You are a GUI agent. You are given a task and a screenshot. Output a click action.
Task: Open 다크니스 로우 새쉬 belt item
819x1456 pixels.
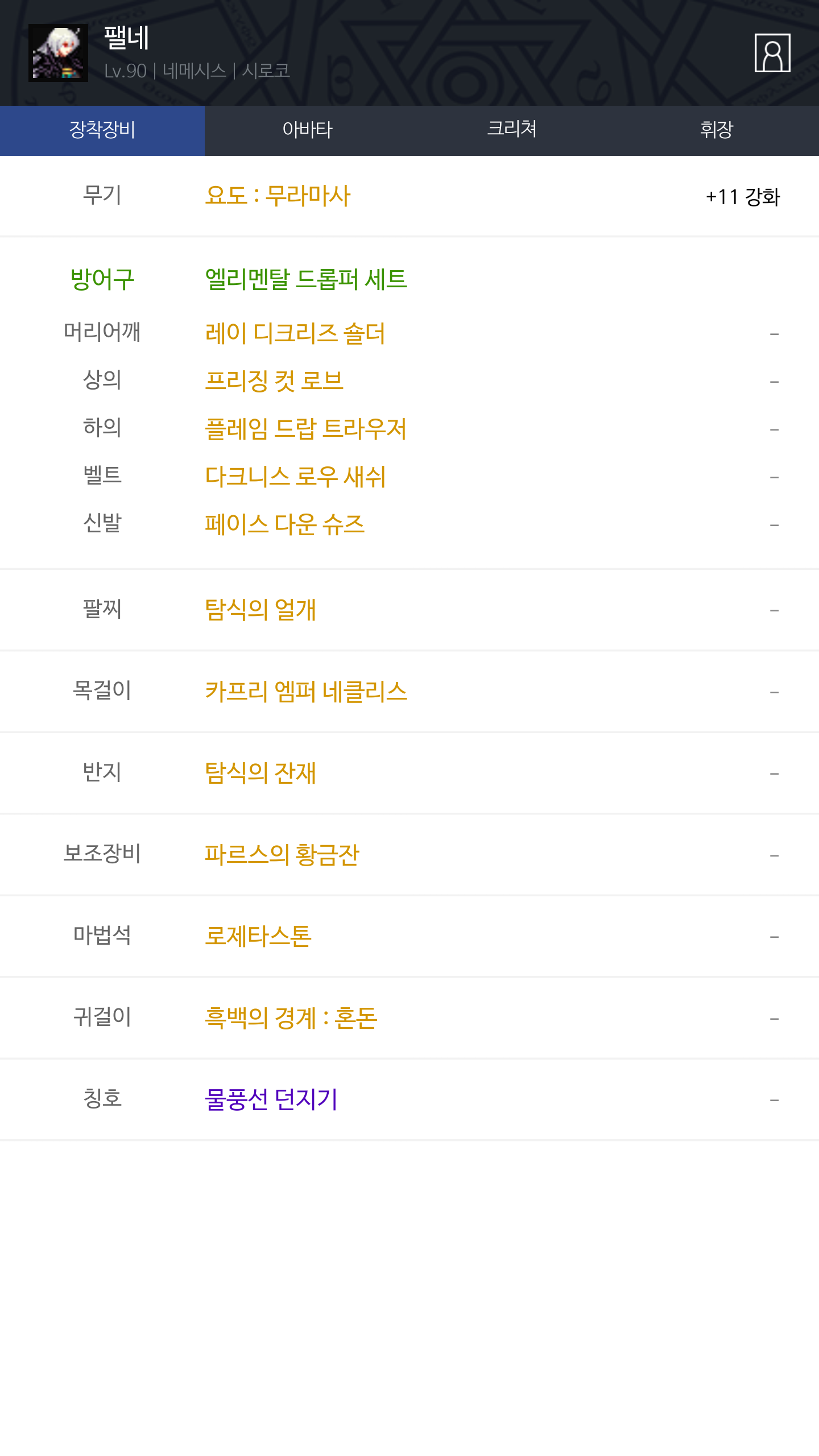(x=295, y=477)
